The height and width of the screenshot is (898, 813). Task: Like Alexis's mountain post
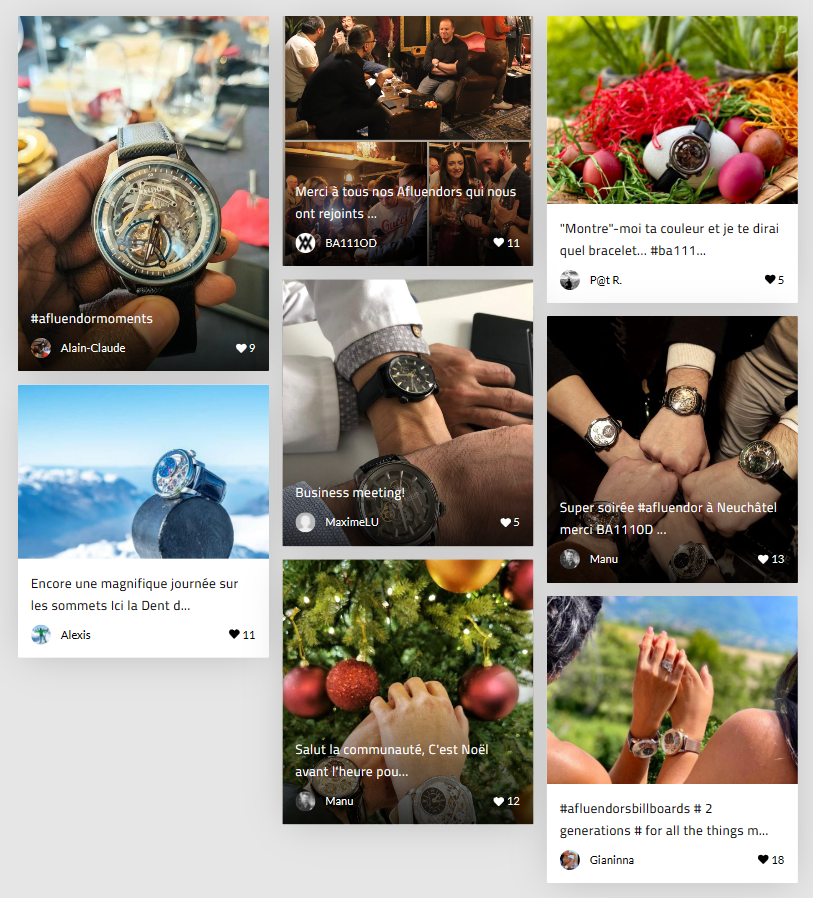[x=234, y=634]
